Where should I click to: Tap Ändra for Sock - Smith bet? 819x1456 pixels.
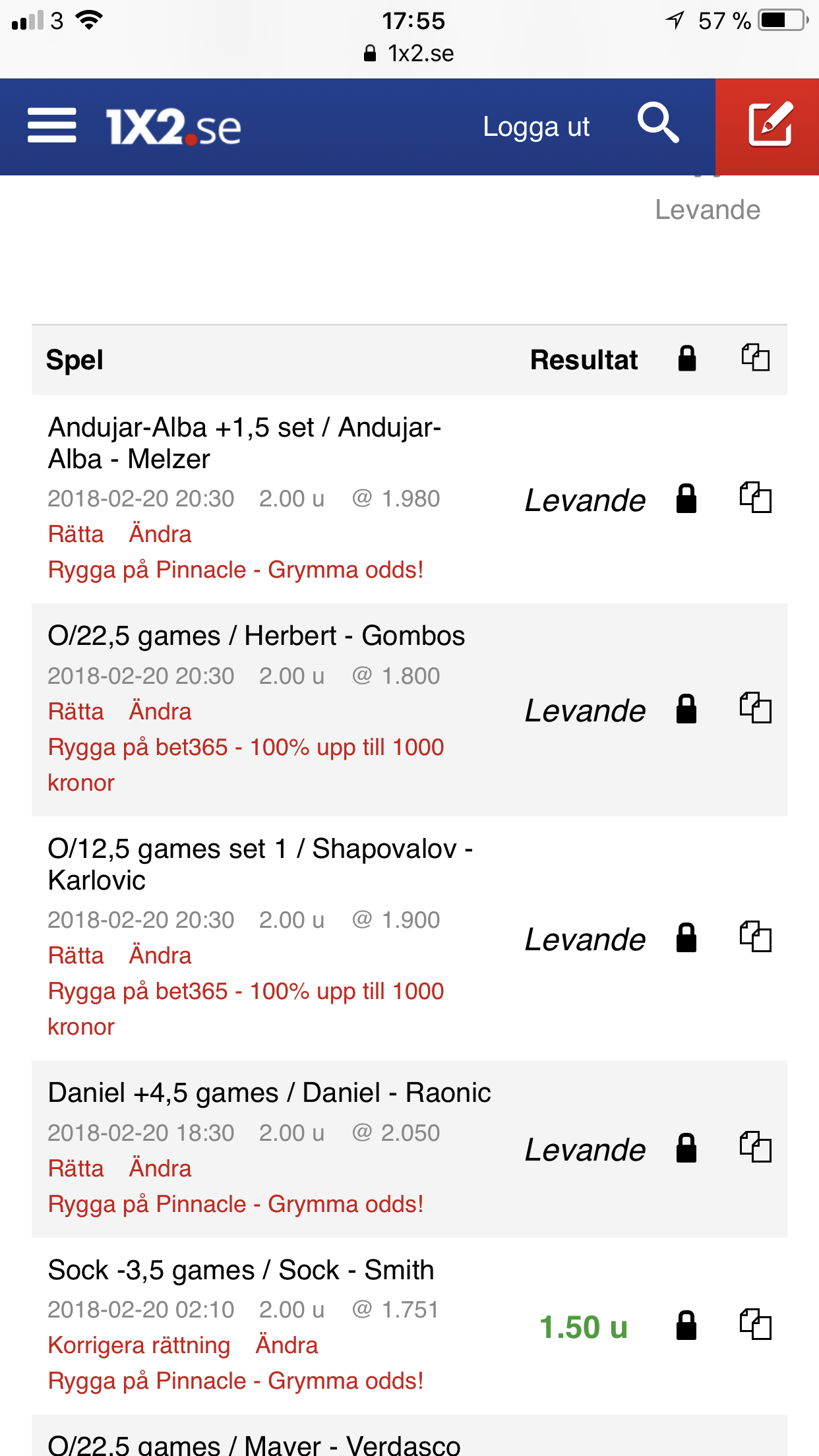point(287,1345)
